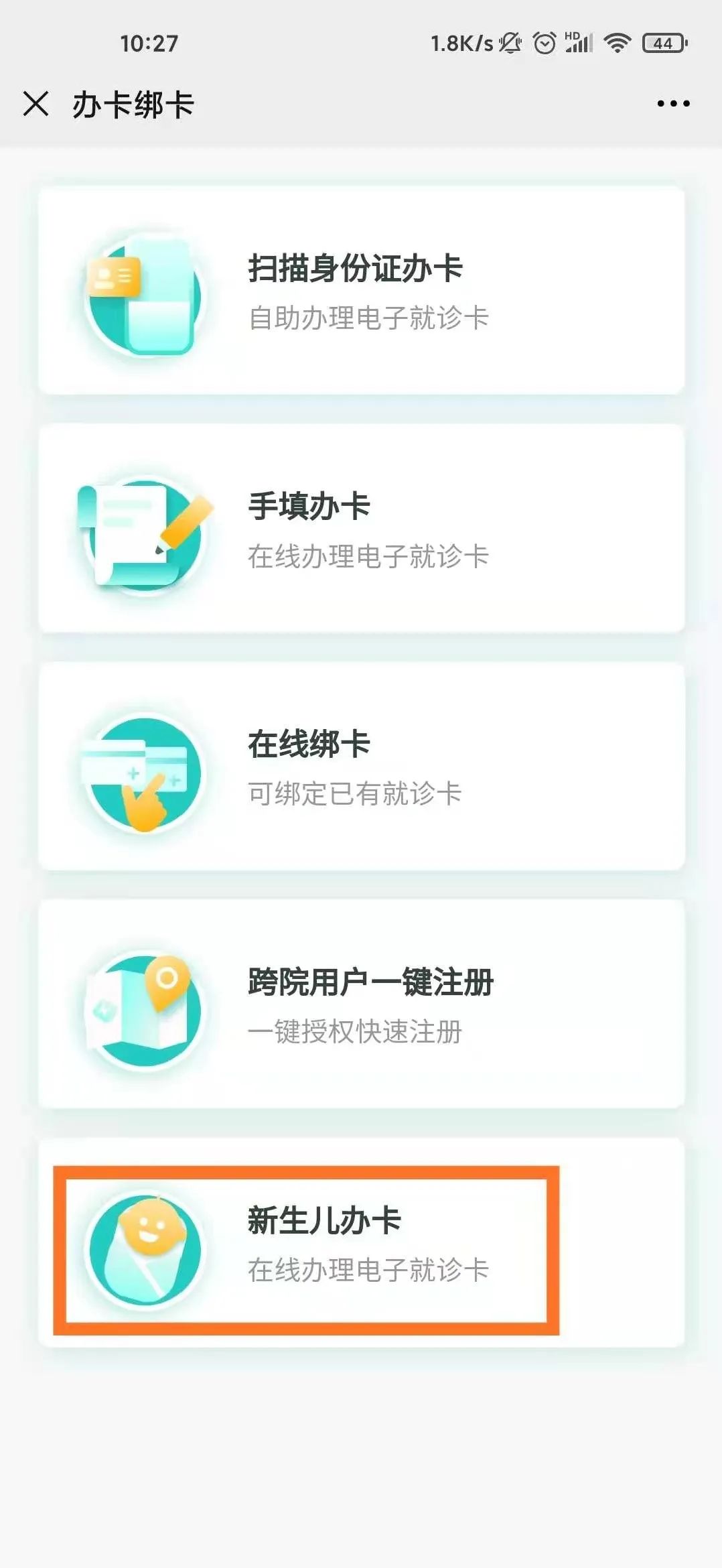Select 扫描身份证办卡 card

click(362, 291)
